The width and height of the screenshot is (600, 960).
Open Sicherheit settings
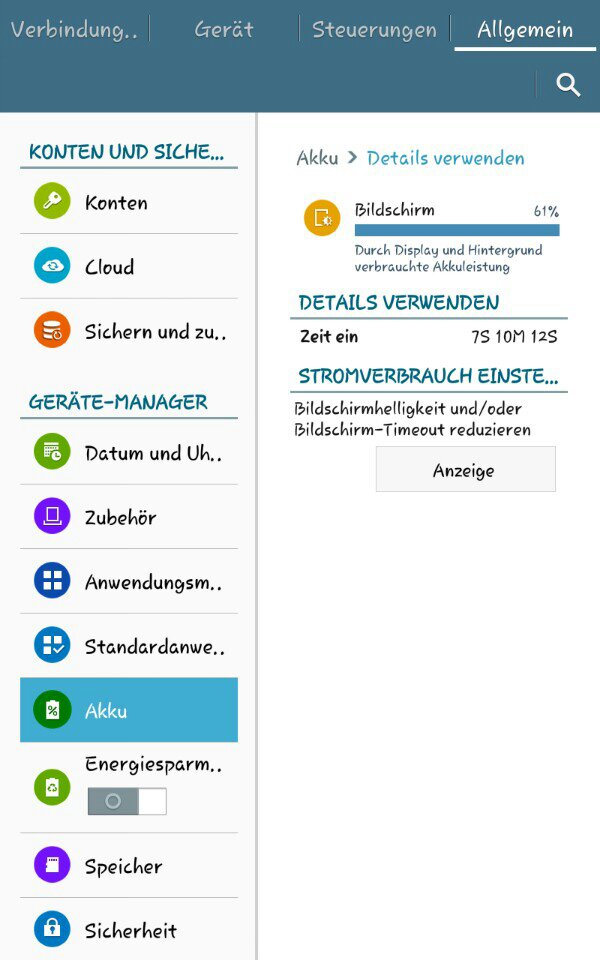tap(129, 930)
